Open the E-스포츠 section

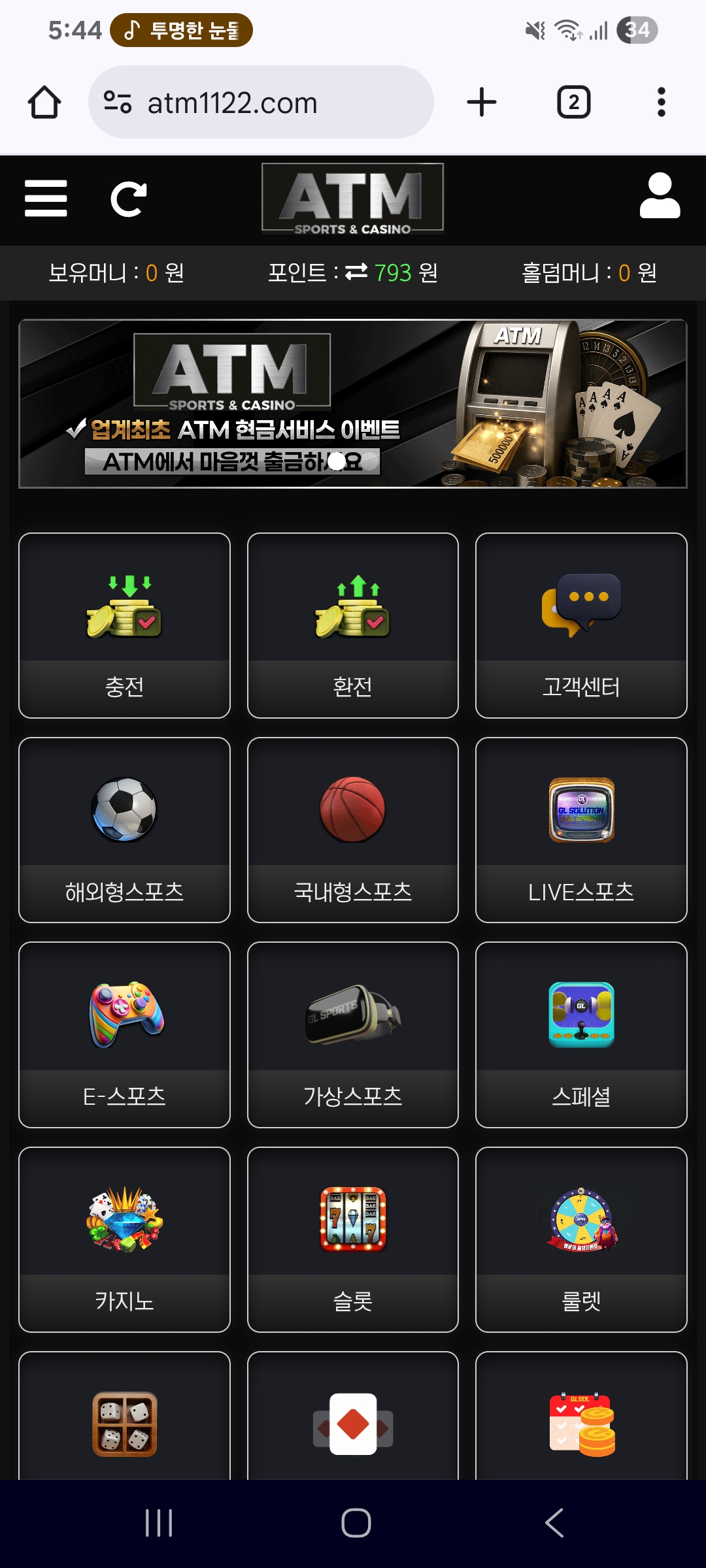point(124,1034)
